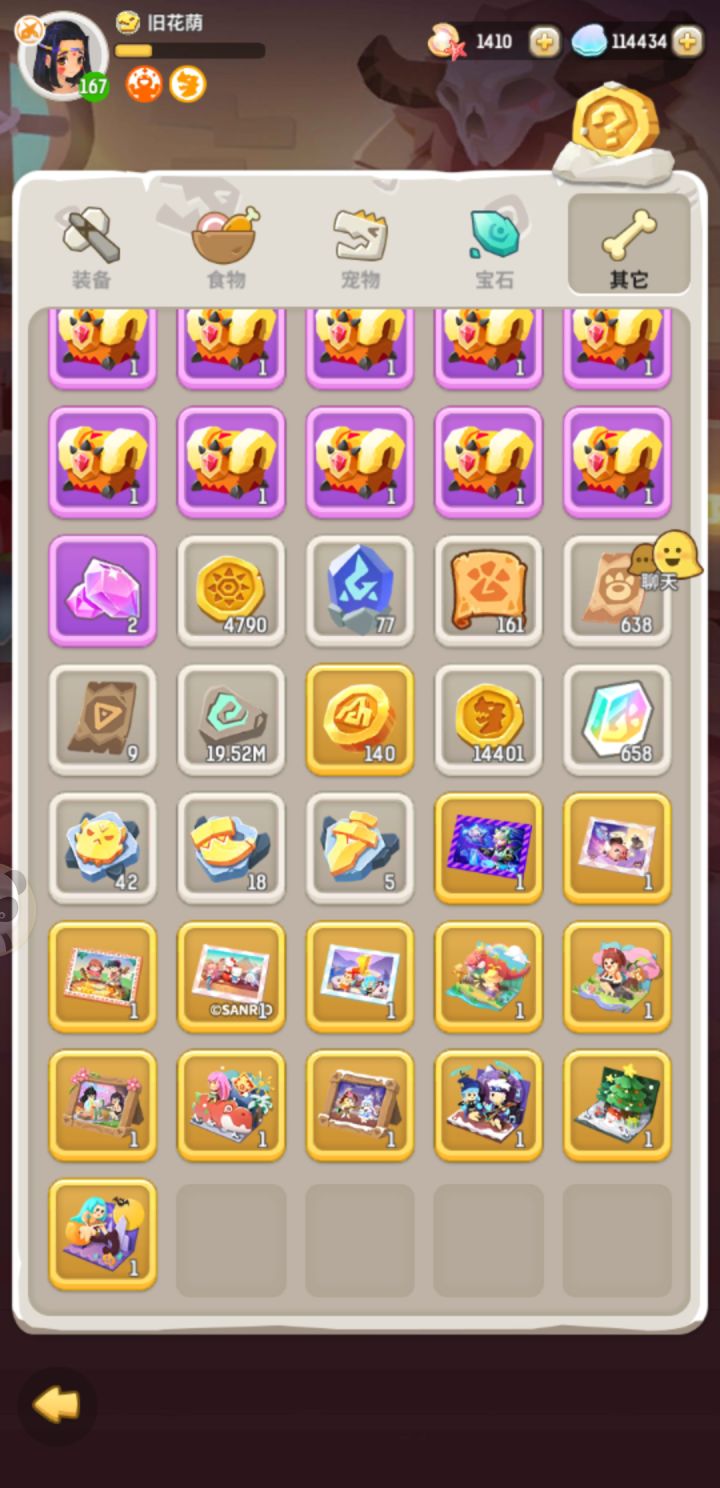Switch to the 宝石 gems tab
This screenshot has height=1488, width=720.
[494, 246]
